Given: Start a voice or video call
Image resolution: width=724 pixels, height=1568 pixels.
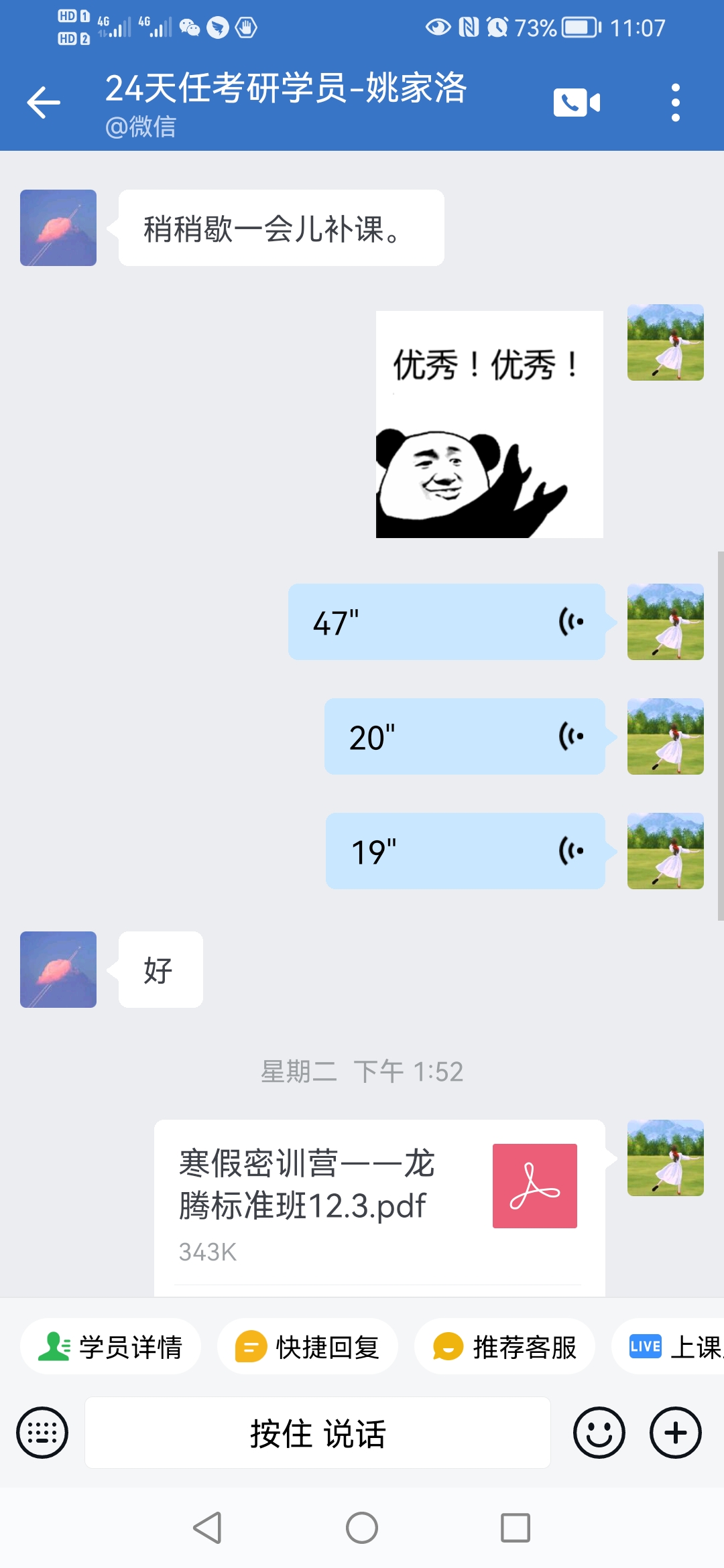Looking at the screenshot, I should 577,103.
